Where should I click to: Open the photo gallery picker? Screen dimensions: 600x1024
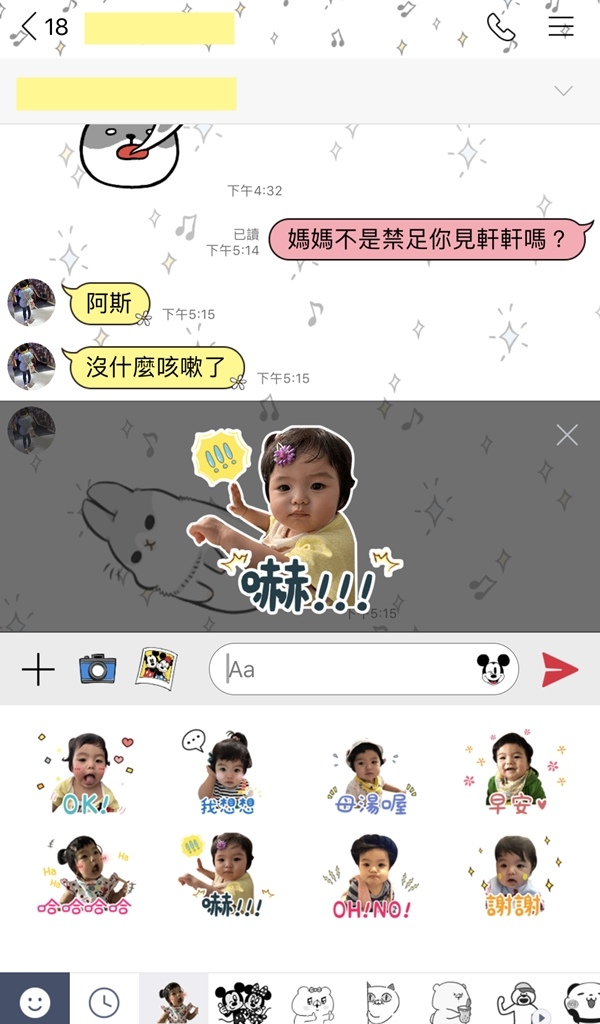click(x=155, y=668)
